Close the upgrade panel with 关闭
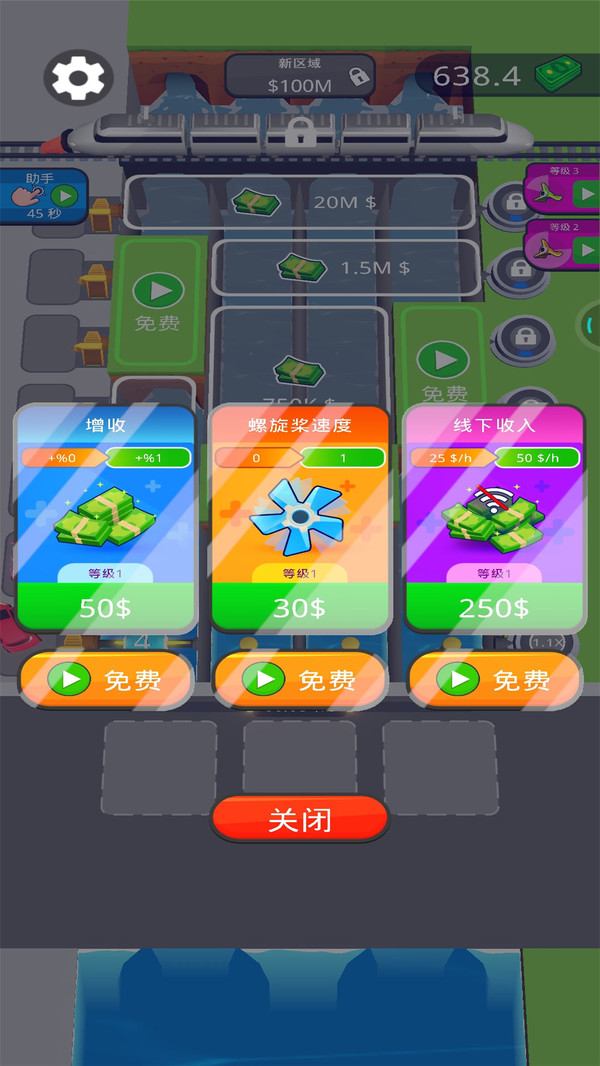Image resolution: width=600 pixels, height=1066 pixels. [x=299, y=820]
